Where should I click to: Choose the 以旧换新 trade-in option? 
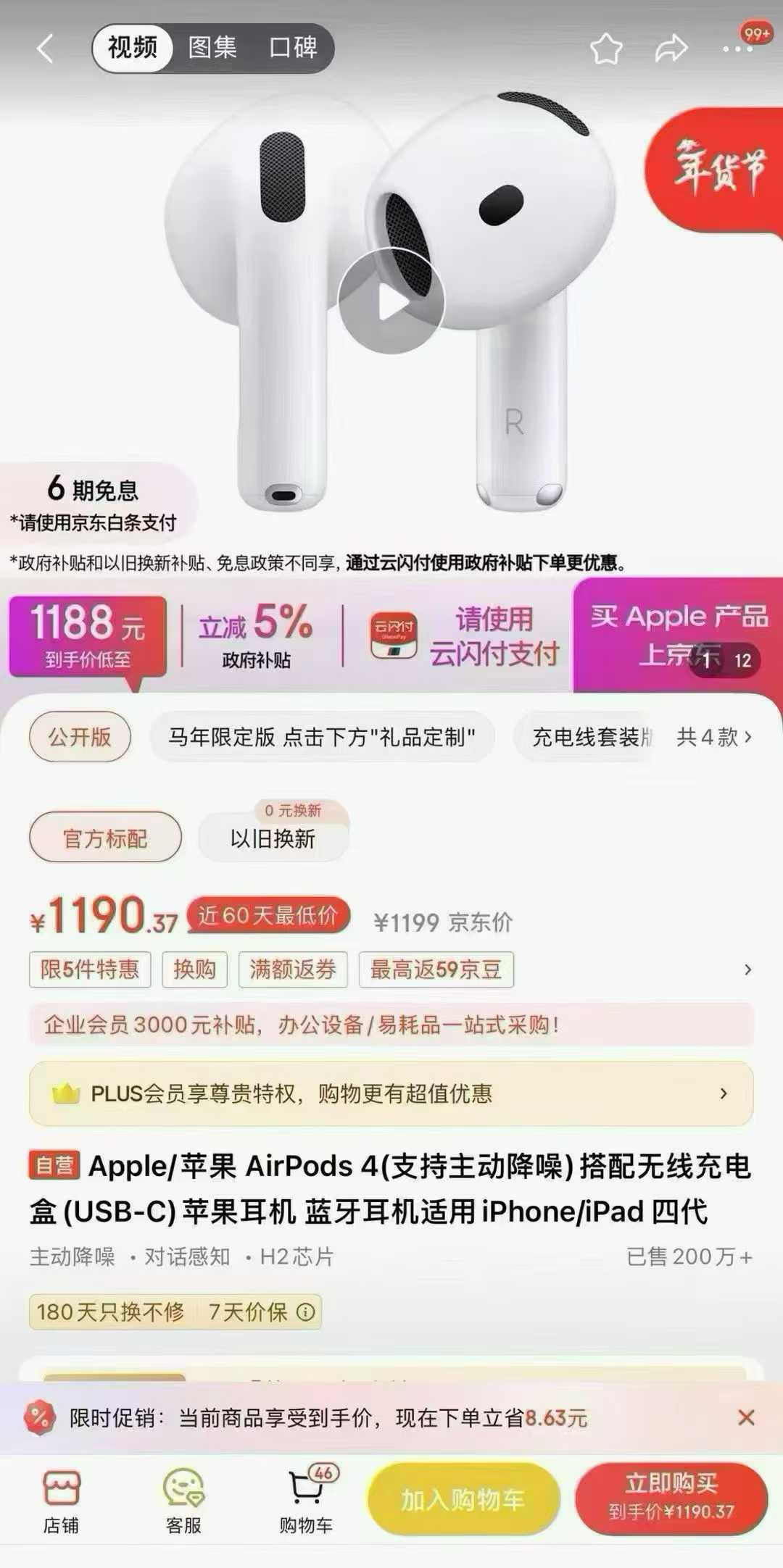274,838
